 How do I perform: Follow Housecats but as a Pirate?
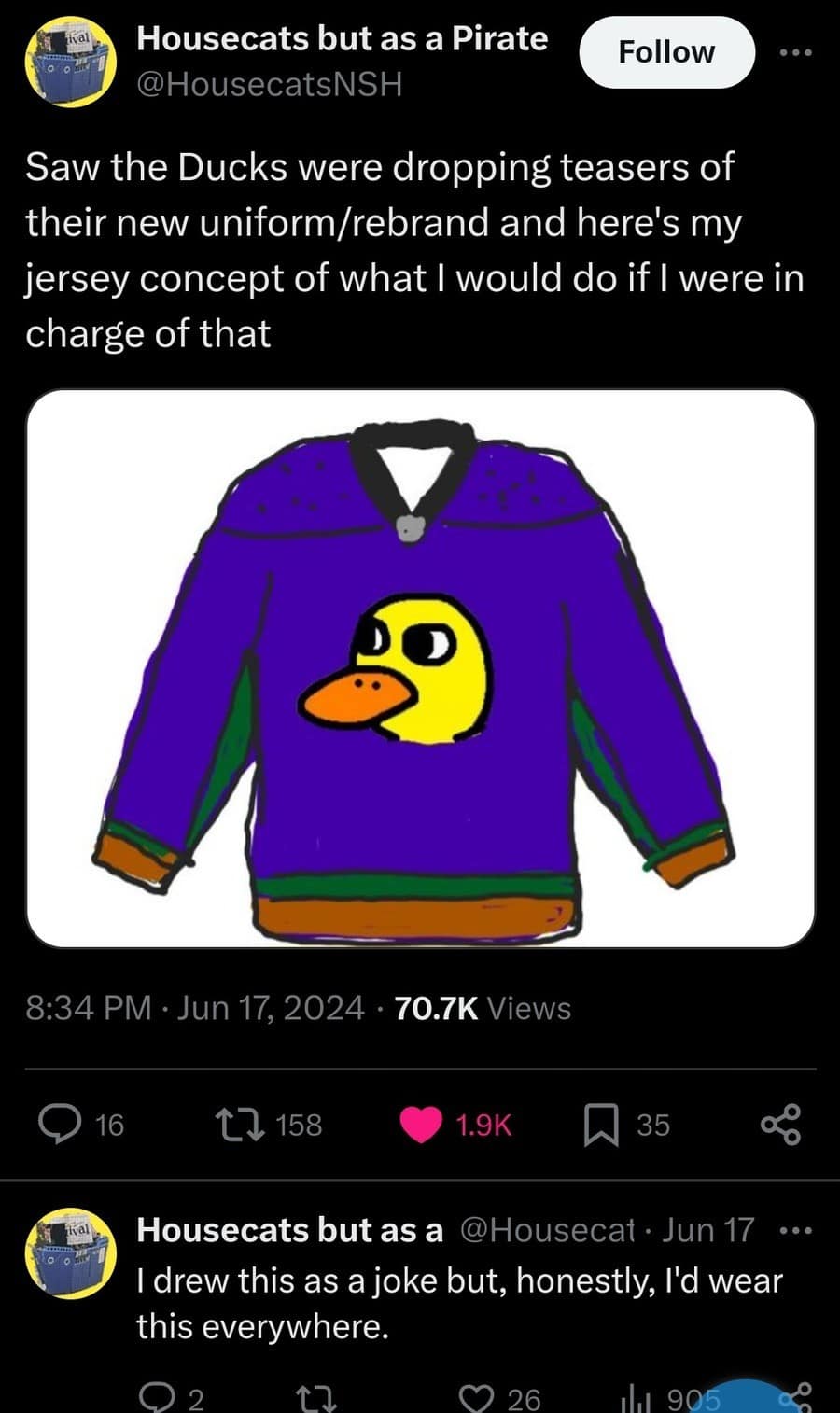pos(666,52)
